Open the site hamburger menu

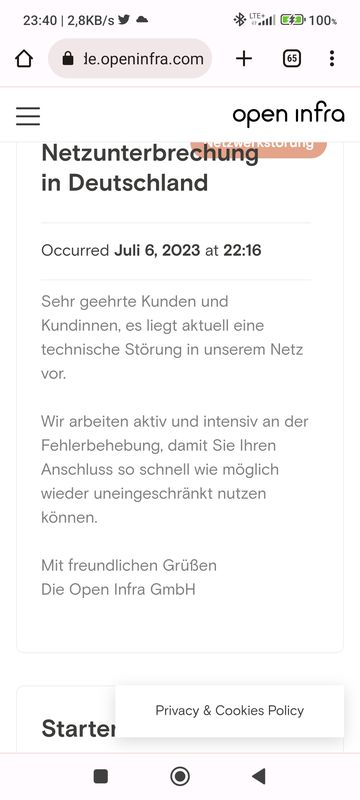click(x=28, y=116)
